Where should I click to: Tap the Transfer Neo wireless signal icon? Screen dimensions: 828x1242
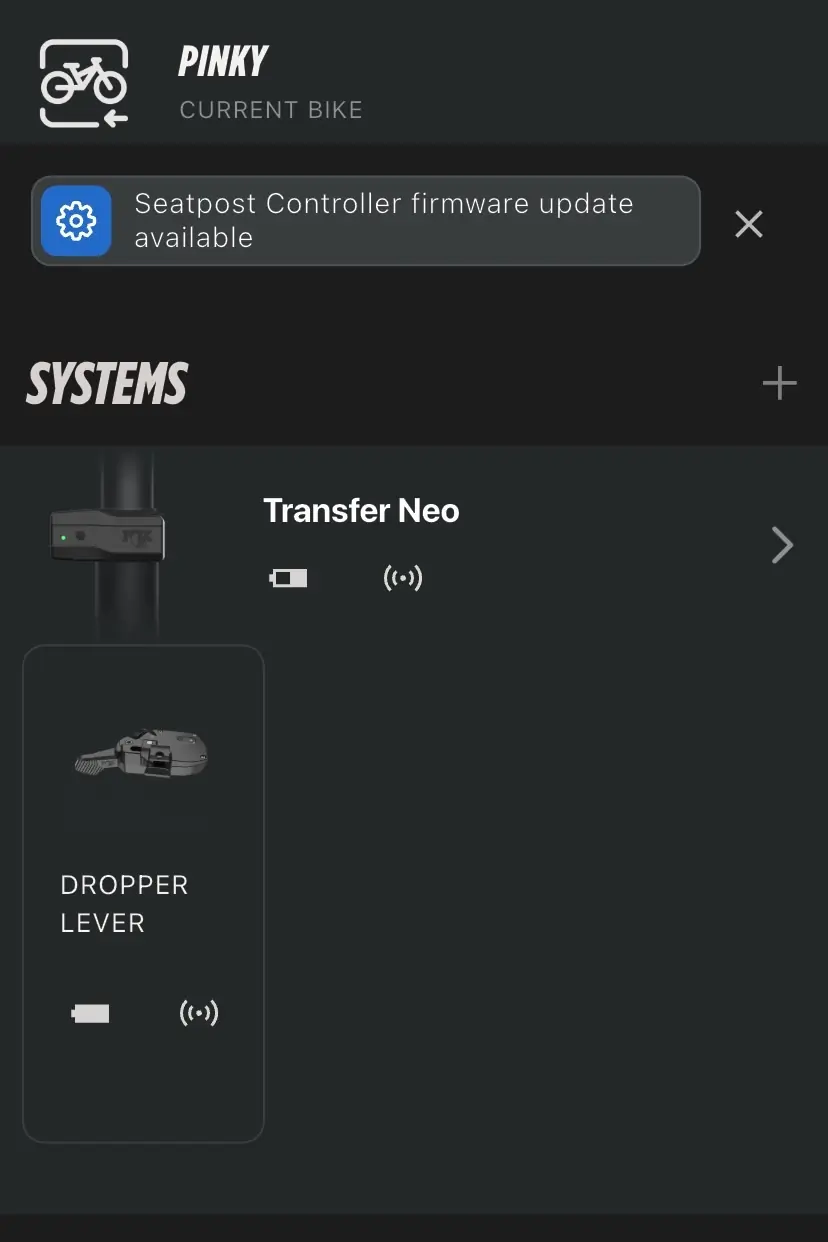click(x=403, y=577)
